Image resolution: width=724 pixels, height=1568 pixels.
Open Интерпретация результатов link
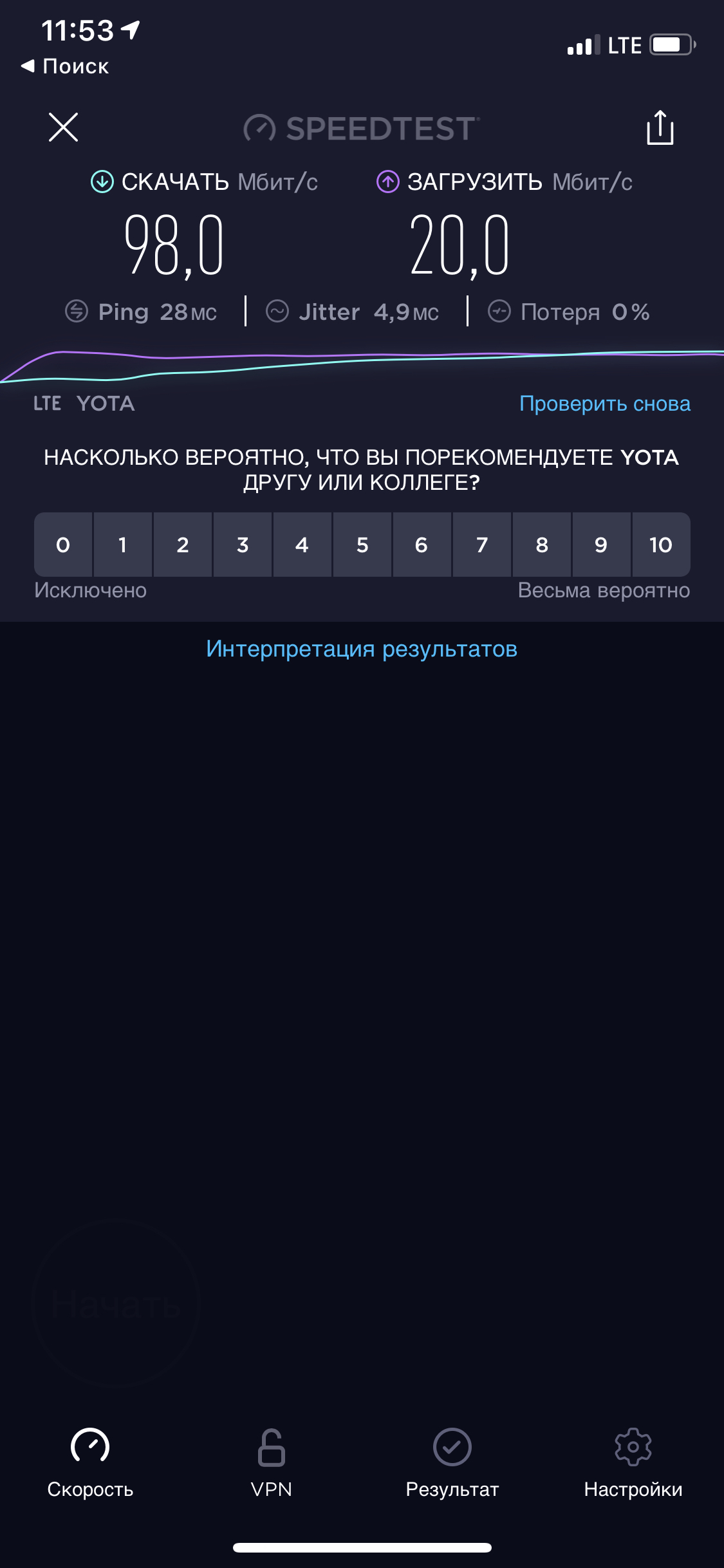point(362,649)
